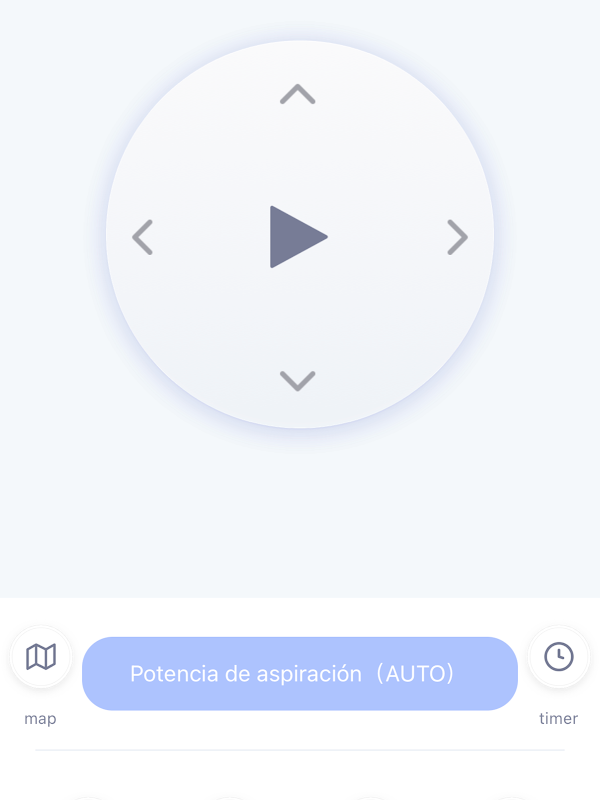Viewport: 600px width, 800px height.
Task: Open the timer schedule
Action: pyautogui.click(x=558, y=657)
